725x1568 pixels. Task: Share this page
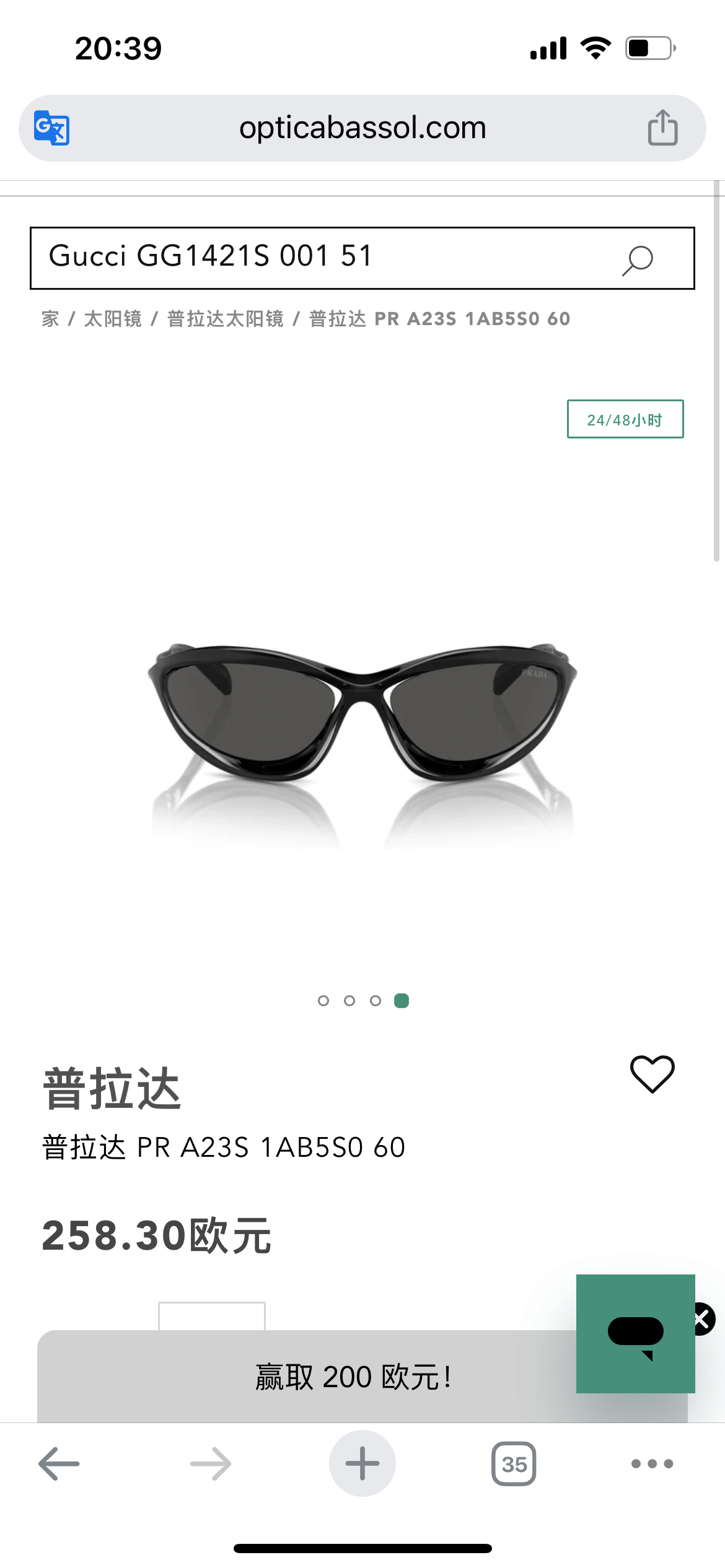tap(662, 128)
